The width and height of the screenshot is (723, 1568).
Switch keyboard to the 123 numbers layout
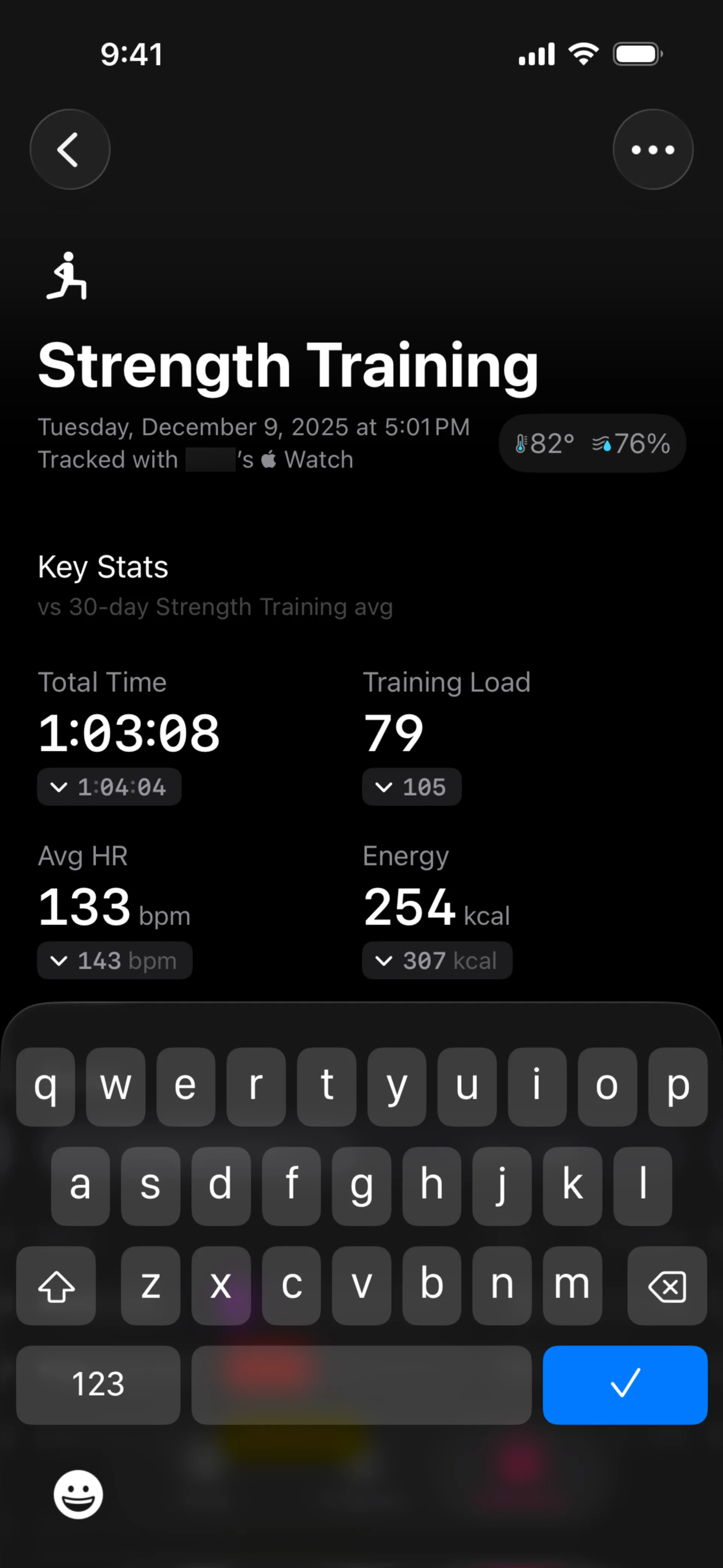pyautogui.click(x=98, y=1384)
